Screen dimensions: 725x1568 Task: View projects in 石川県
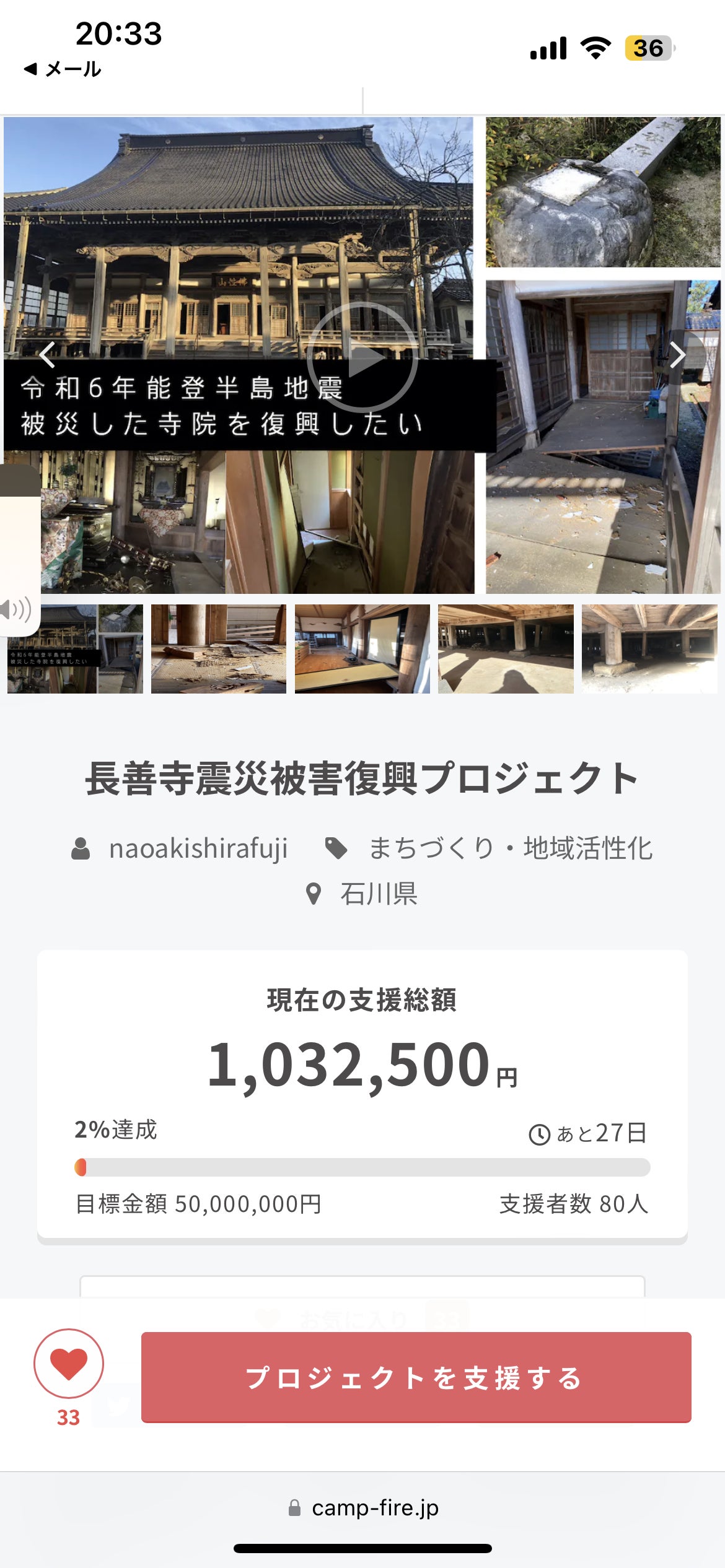(x=378, y=894)
